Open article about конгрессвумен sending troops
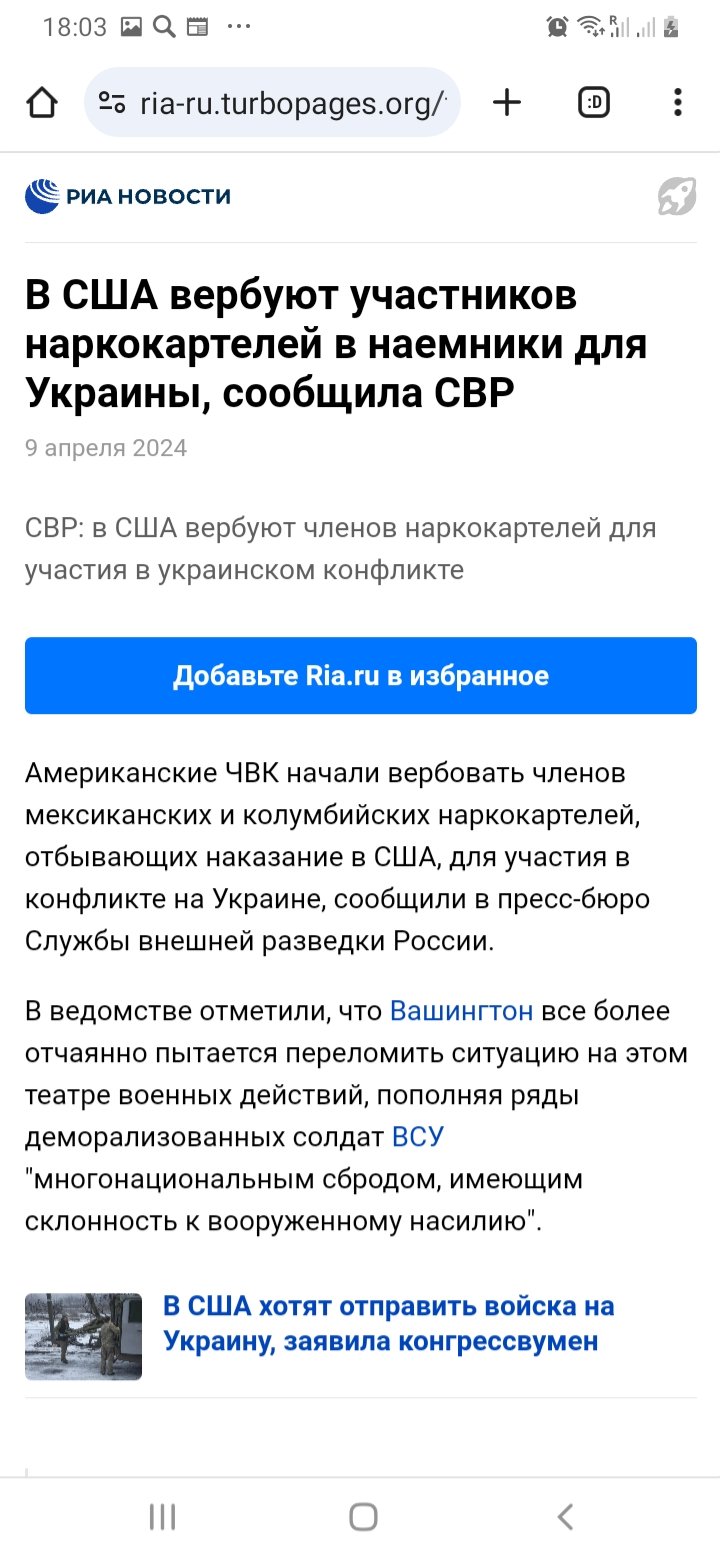The height and width of the screenshot is (1560, 720). click(388, 1323)
